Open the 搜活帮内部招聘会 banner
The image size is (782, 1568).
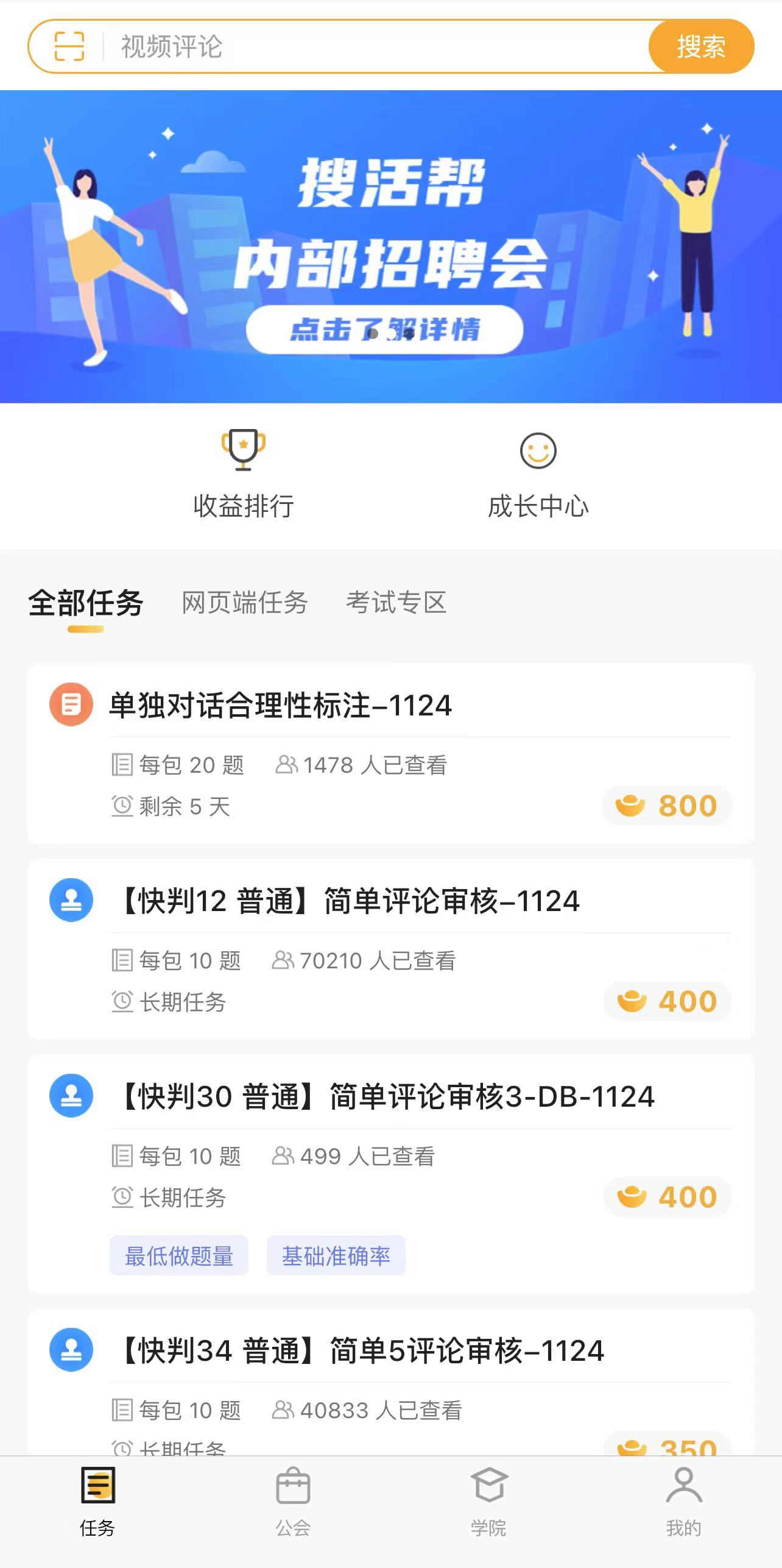click(x=391, y=246)
